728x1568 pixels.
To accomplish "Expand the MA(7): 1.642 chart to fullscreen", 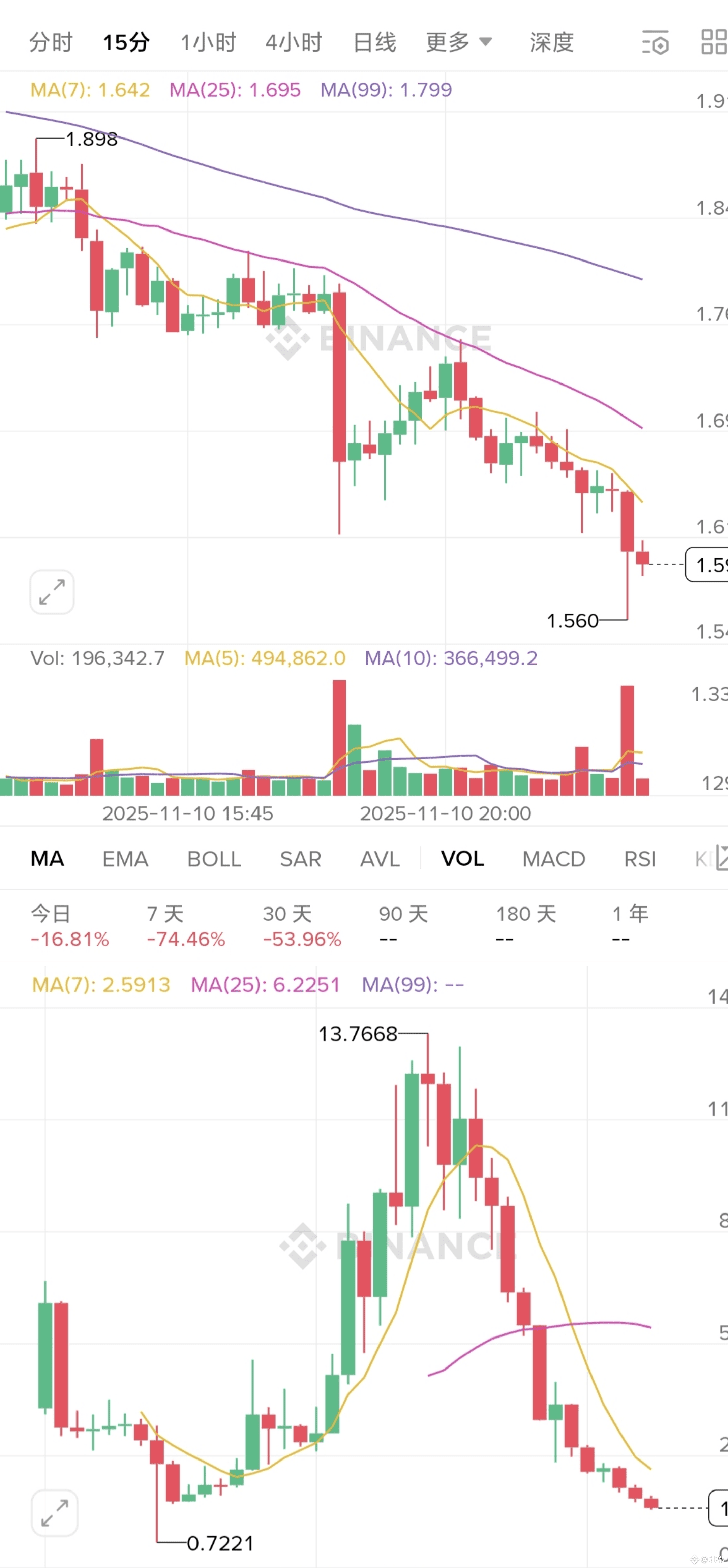I will click(x=52, y=592).
